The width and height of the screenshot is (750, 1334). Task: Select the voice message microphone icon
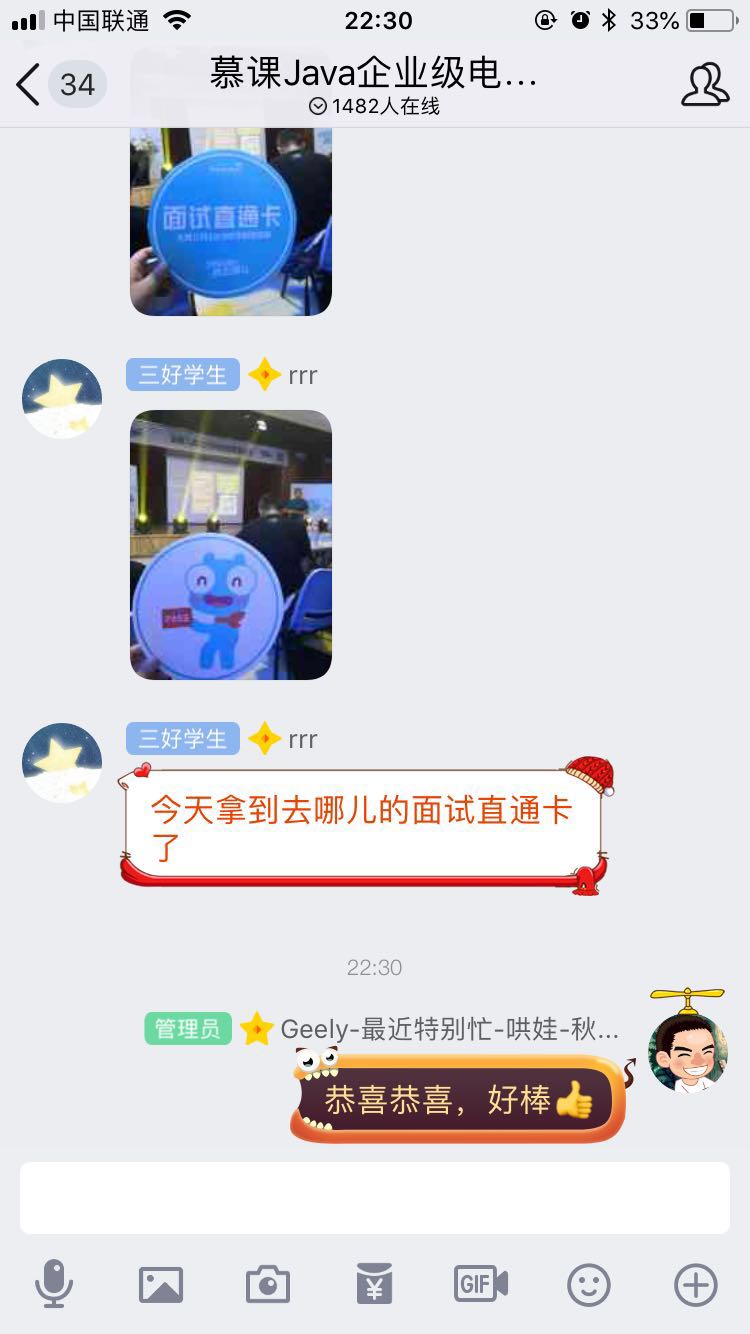coord(55,1284)
